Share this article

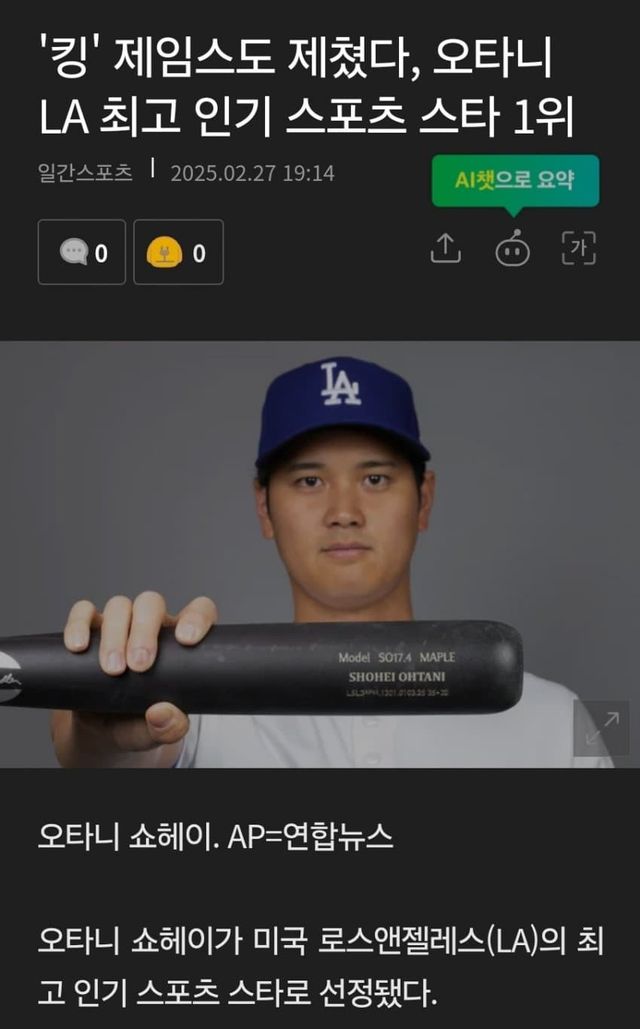pos(445,248)
